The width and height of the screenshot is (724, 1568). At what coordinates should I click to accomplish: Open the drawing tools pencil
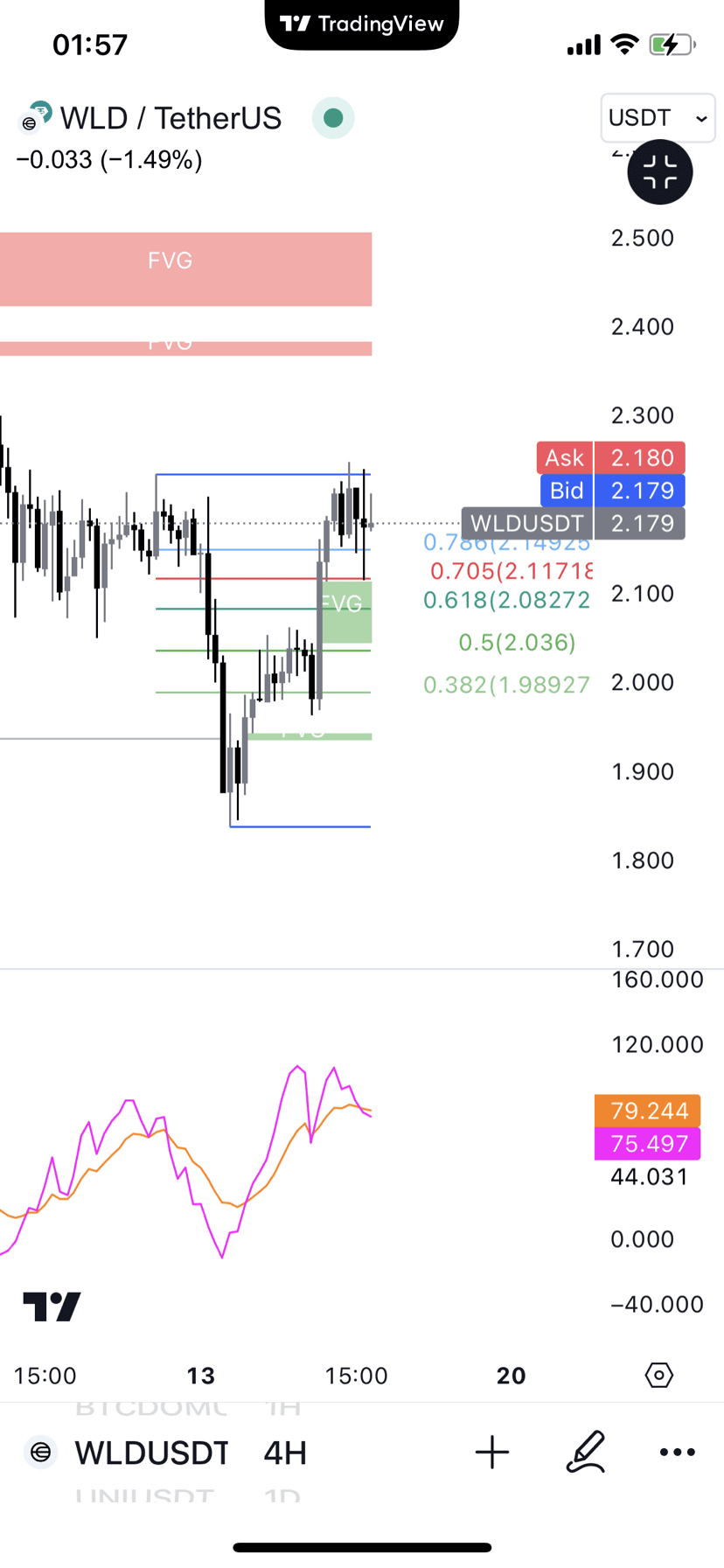click(585, 1452)
